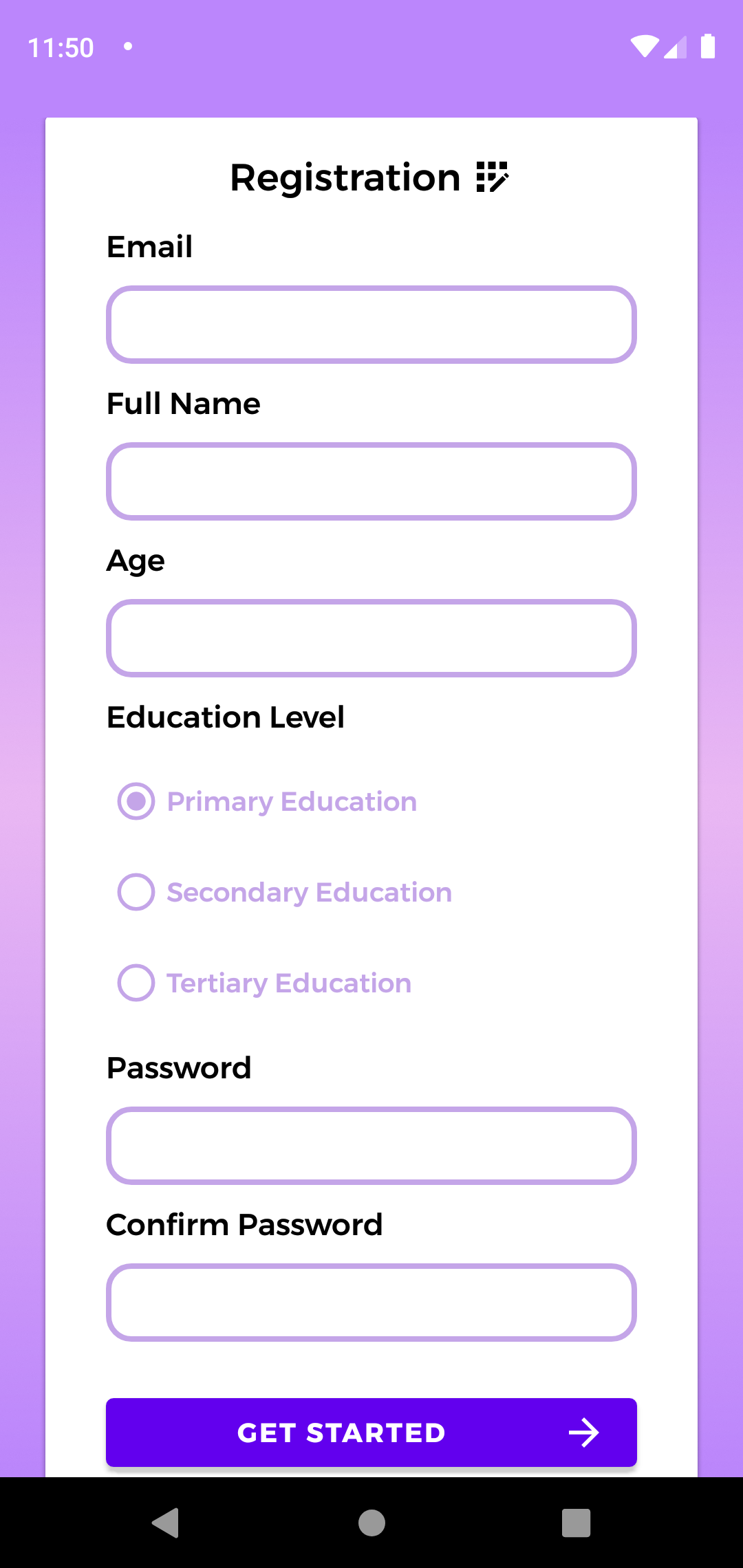Click into the Password input field
This screenshot has width=743, height=1568.
point(371,1146)
